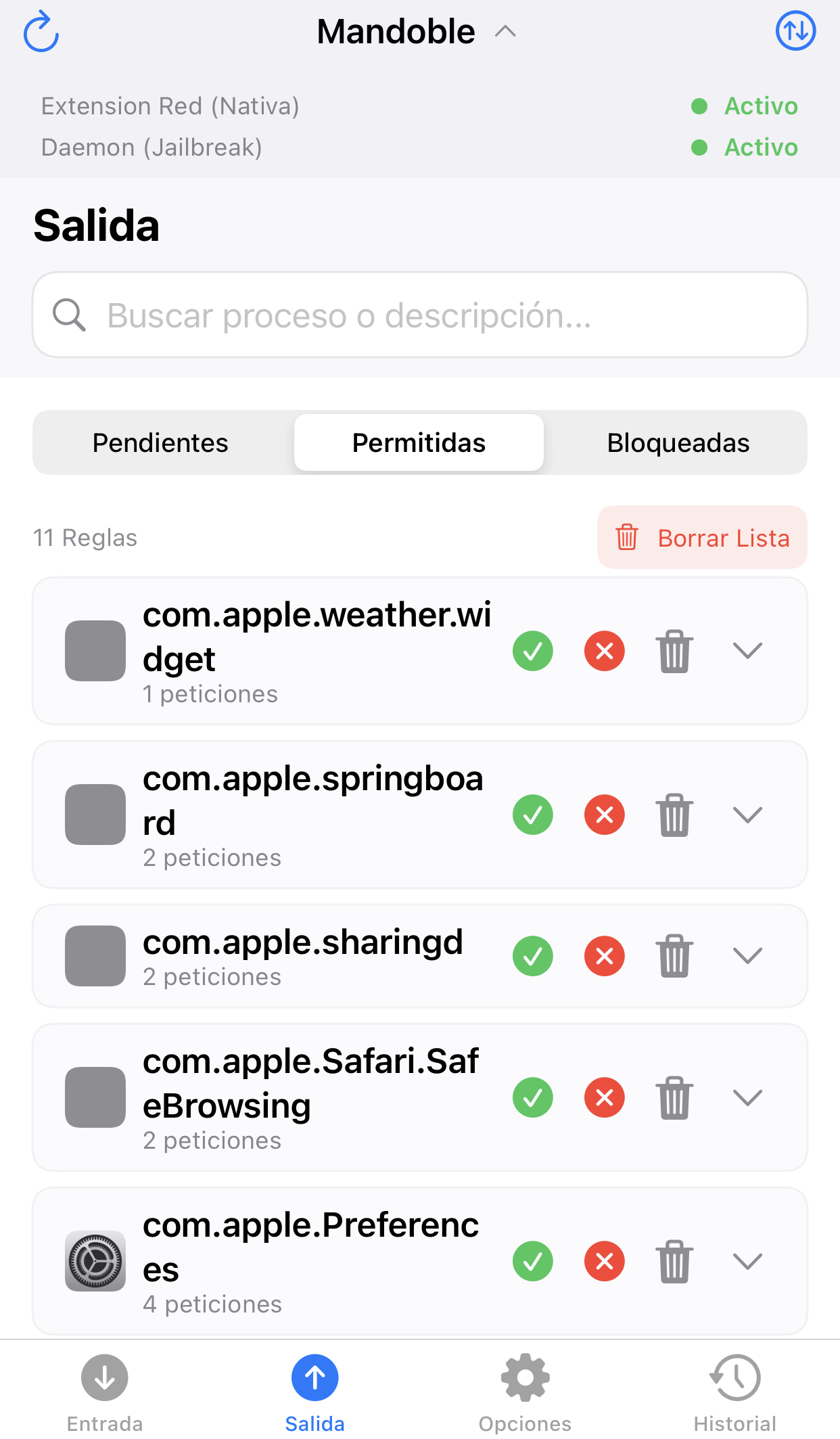Block com.apple.sharingd with the red X
The image size is (840, 1439).
pos(605,956)
